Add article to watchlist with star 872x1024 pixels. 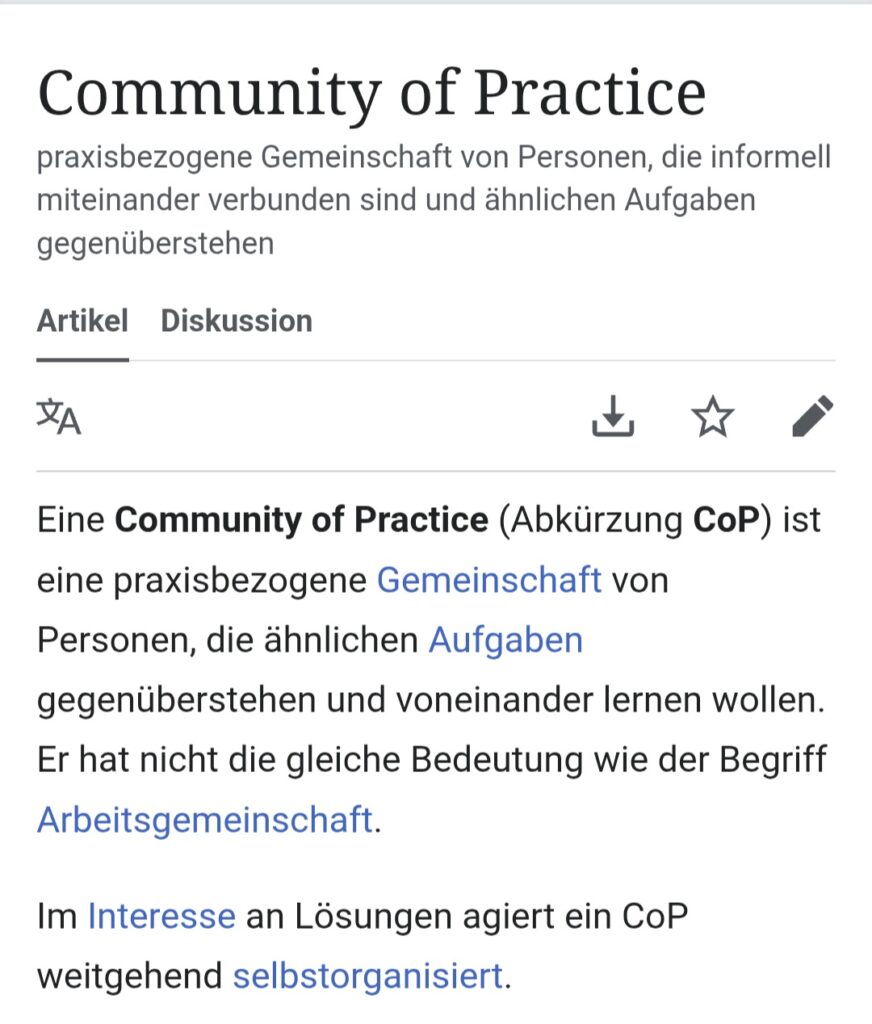tap(713, 417)
